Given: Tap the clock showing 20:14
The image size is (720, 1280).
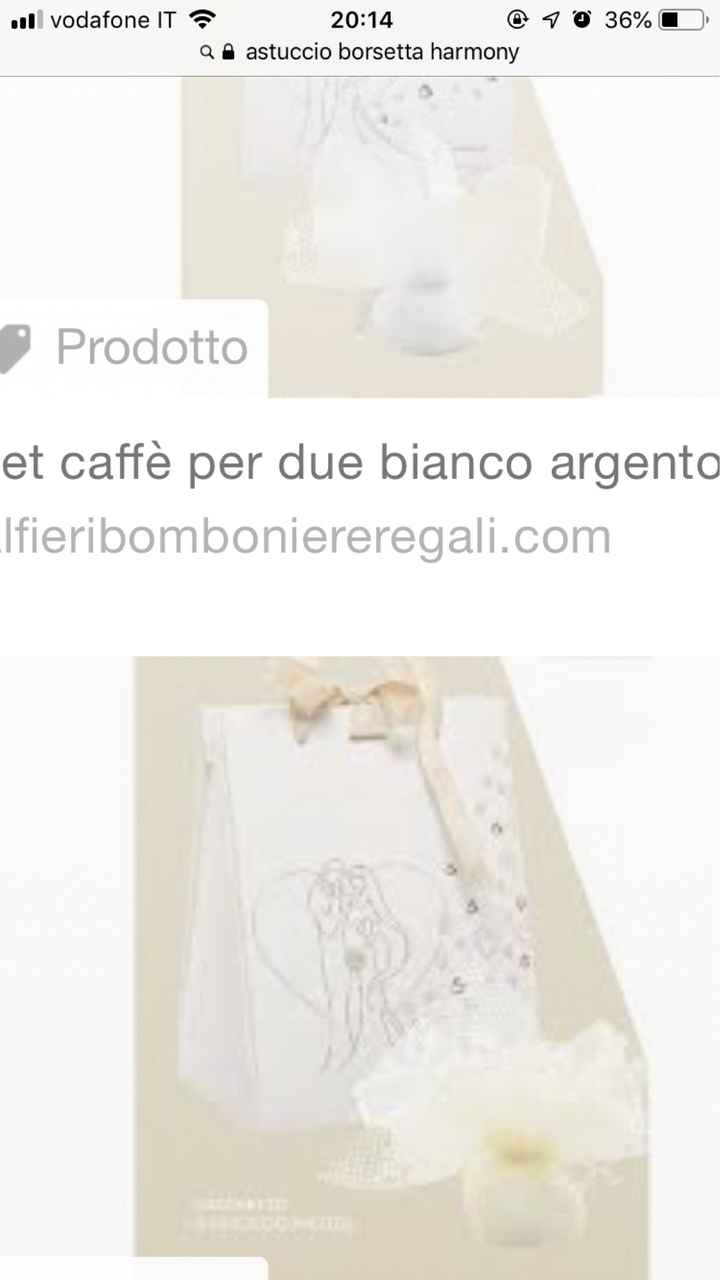Looking at the screenshot, I should (x=360, y=19).
